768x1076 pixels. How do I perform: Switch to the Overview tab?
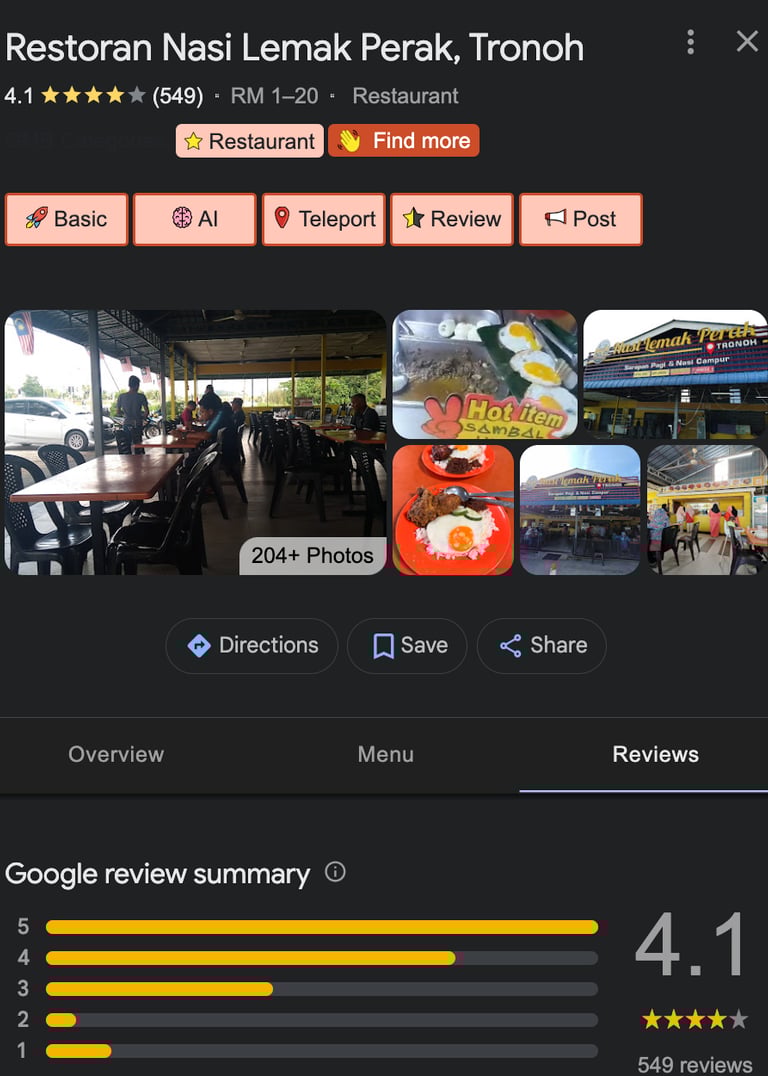tap(116, 755)
